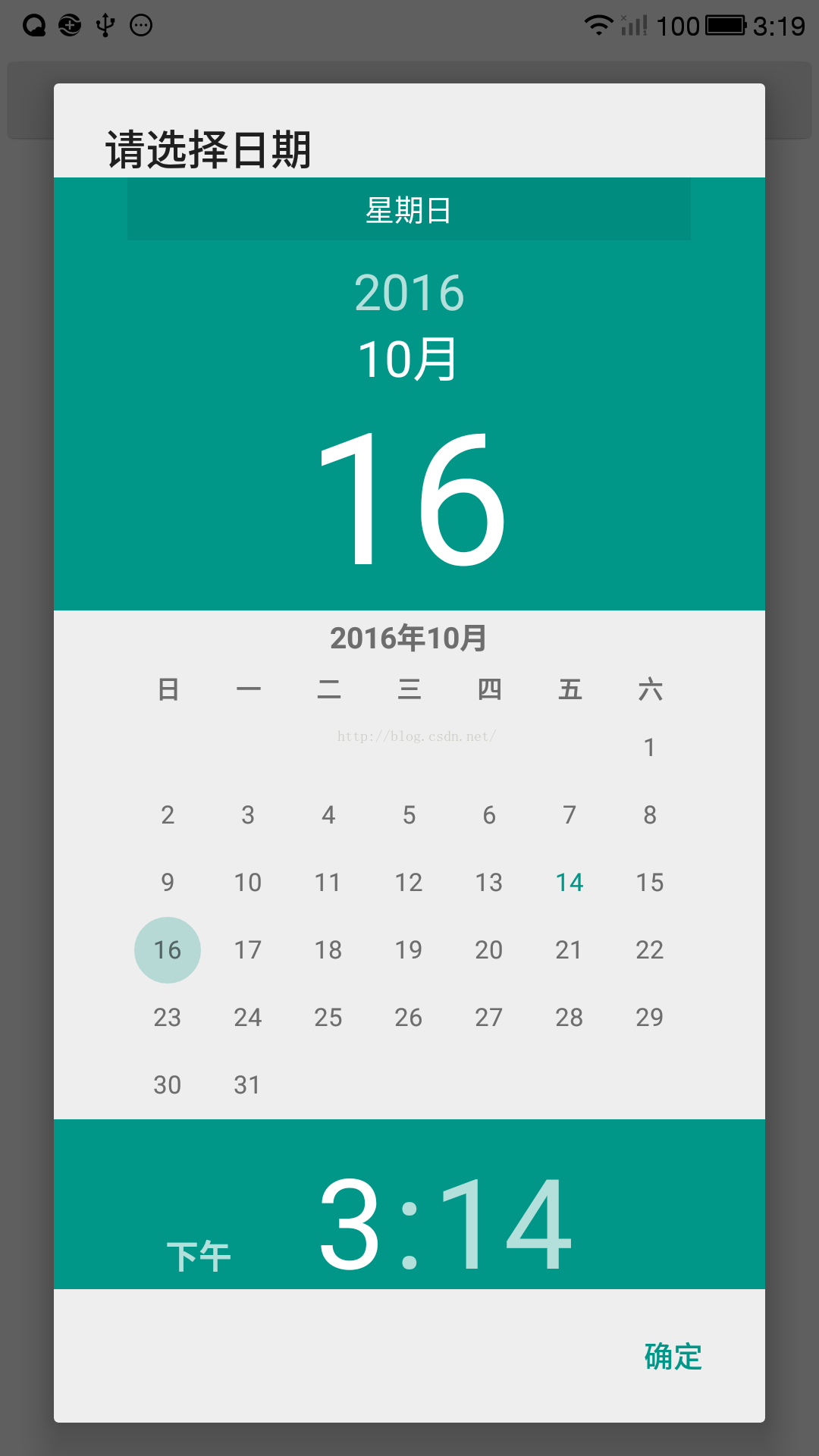Tap the month 10月 in the header
Viewport: 819px width, 1456px height.
[x=408, y=359]
